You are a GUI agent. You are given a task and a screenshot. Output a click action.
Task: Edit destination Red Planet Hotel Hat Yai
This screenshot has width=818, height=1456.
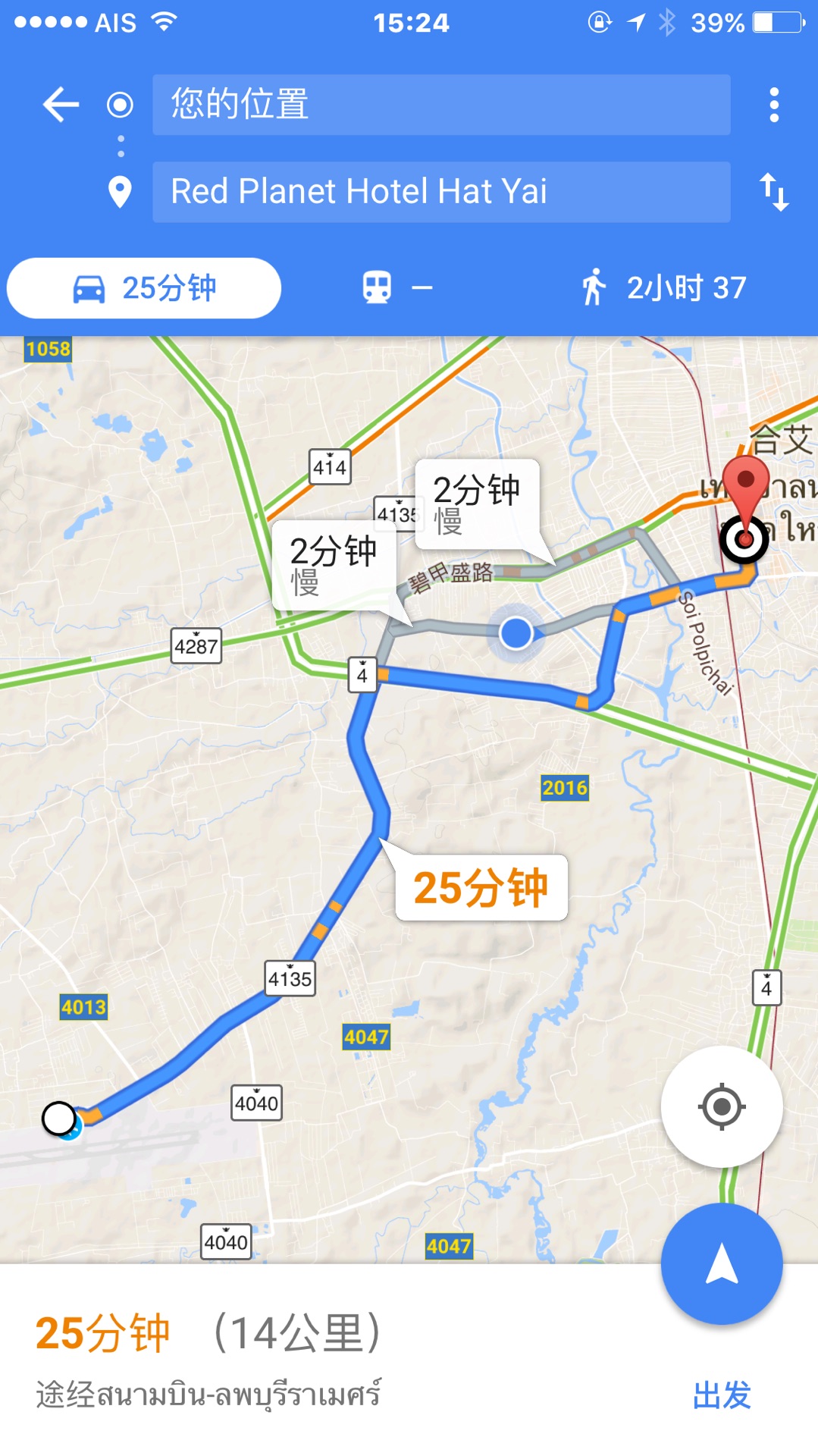[441, 192]
